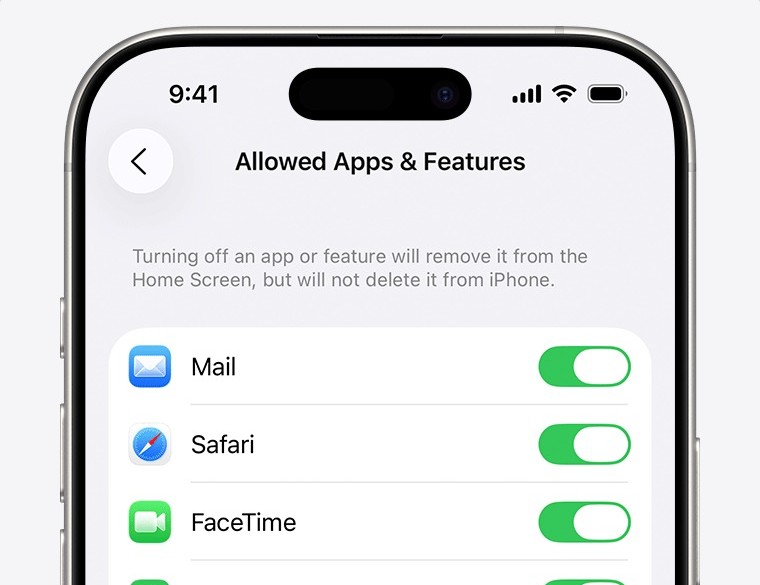Toggle off FaceTime
Screen dimensions: 760x585
(x=584, y=522)
